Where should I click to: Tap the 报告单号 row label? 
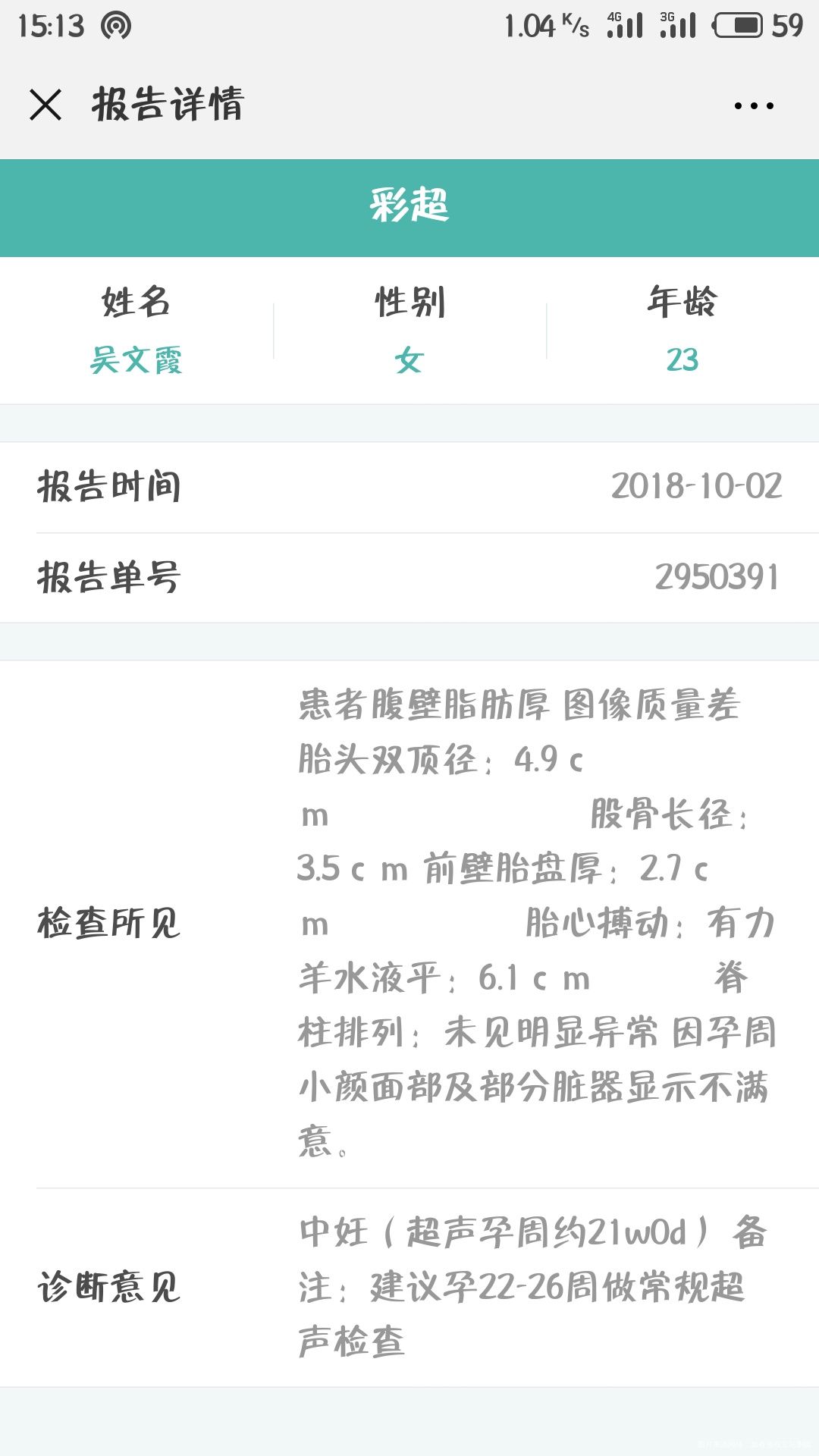[108, 578]
